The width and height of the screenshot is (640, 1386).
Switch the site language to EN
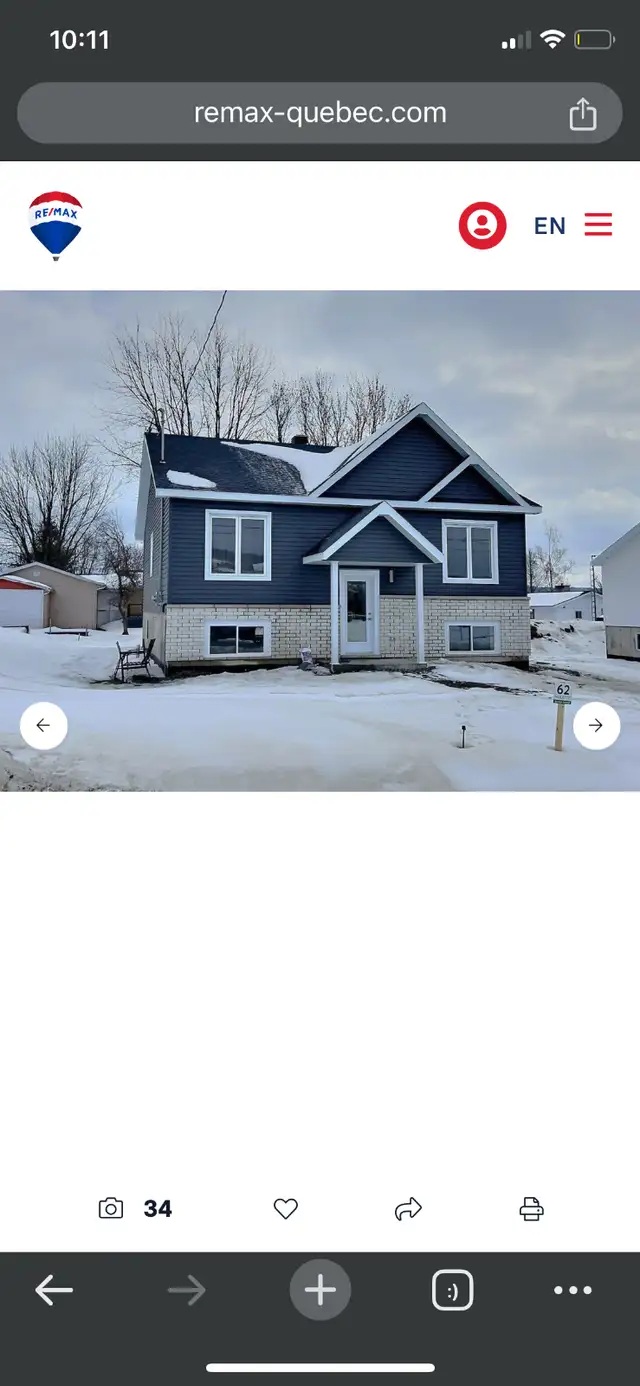point(550,226)
